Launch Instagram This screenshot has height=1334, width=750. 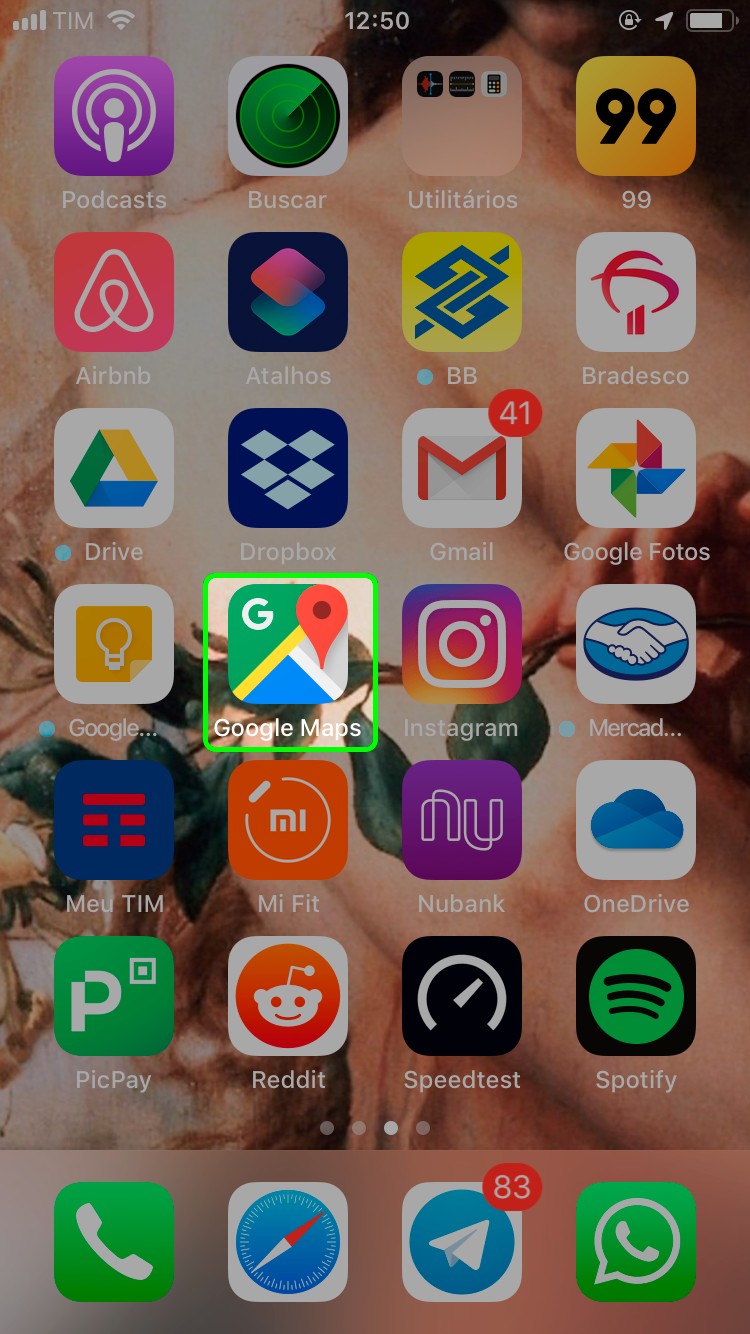click(x=461, y=644)
